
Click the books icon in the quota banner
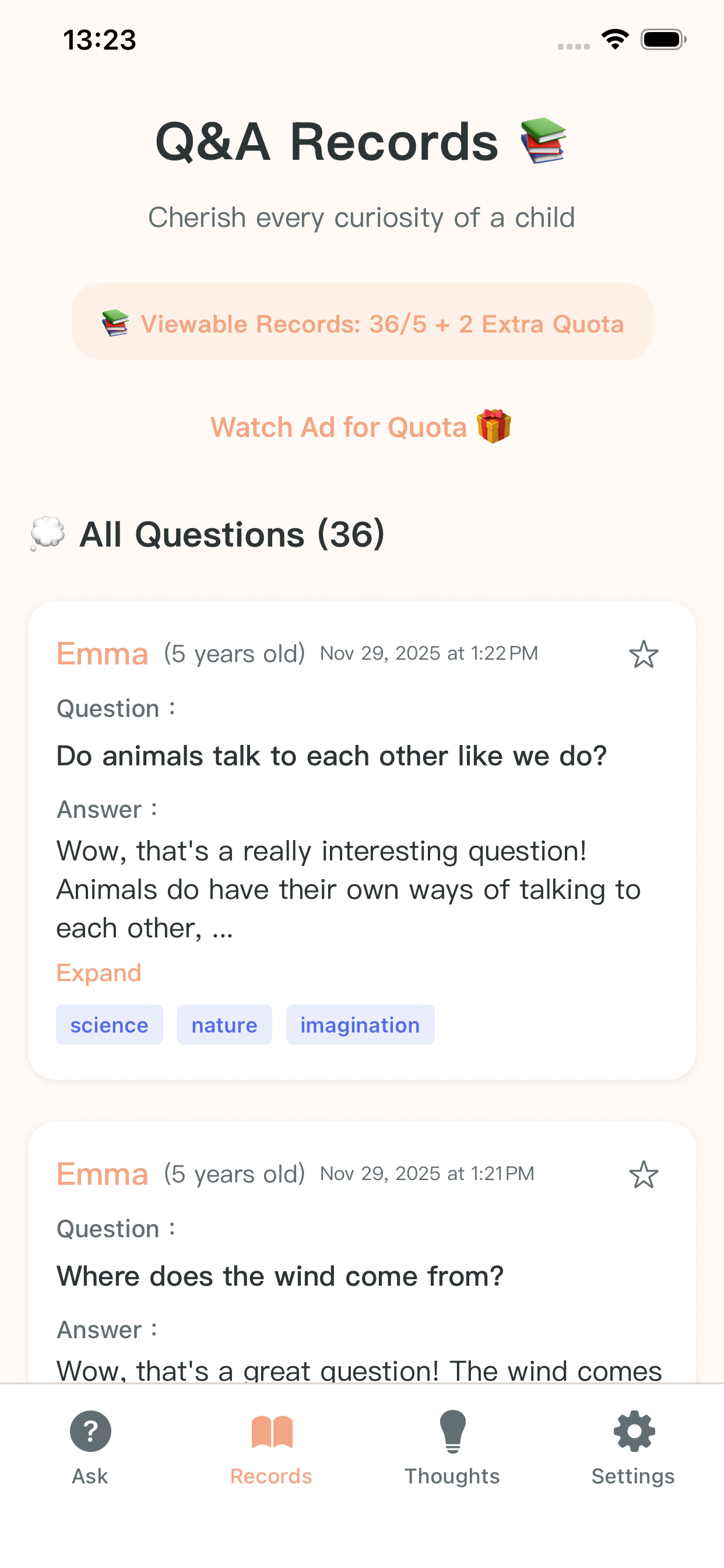[x=114, y=323]
